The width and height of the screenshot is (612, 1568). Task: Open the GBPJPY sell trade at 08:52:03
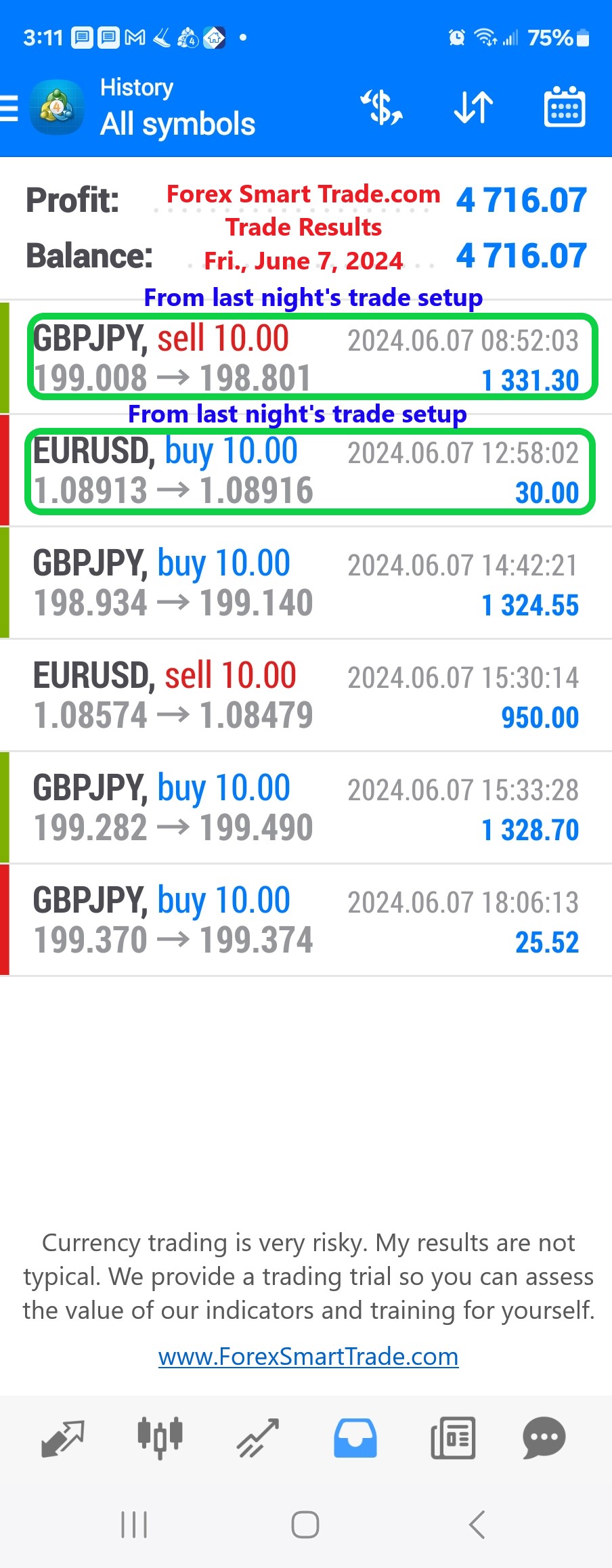point(306,357)
